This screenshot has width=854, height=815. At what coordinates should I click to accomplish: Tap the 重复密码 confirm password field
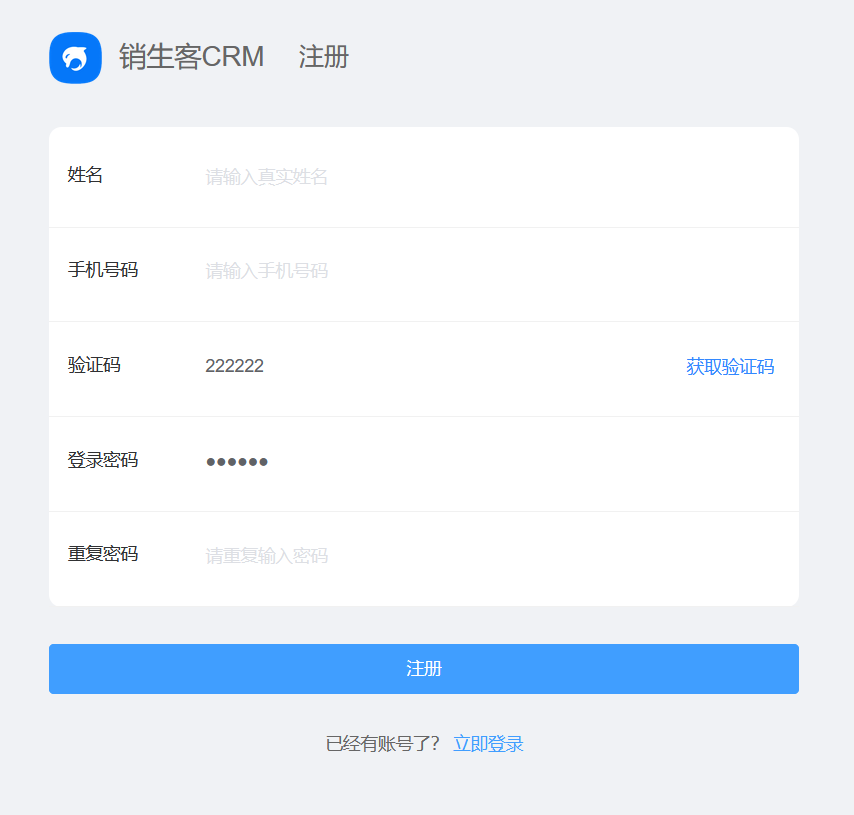tap(480, 556)
